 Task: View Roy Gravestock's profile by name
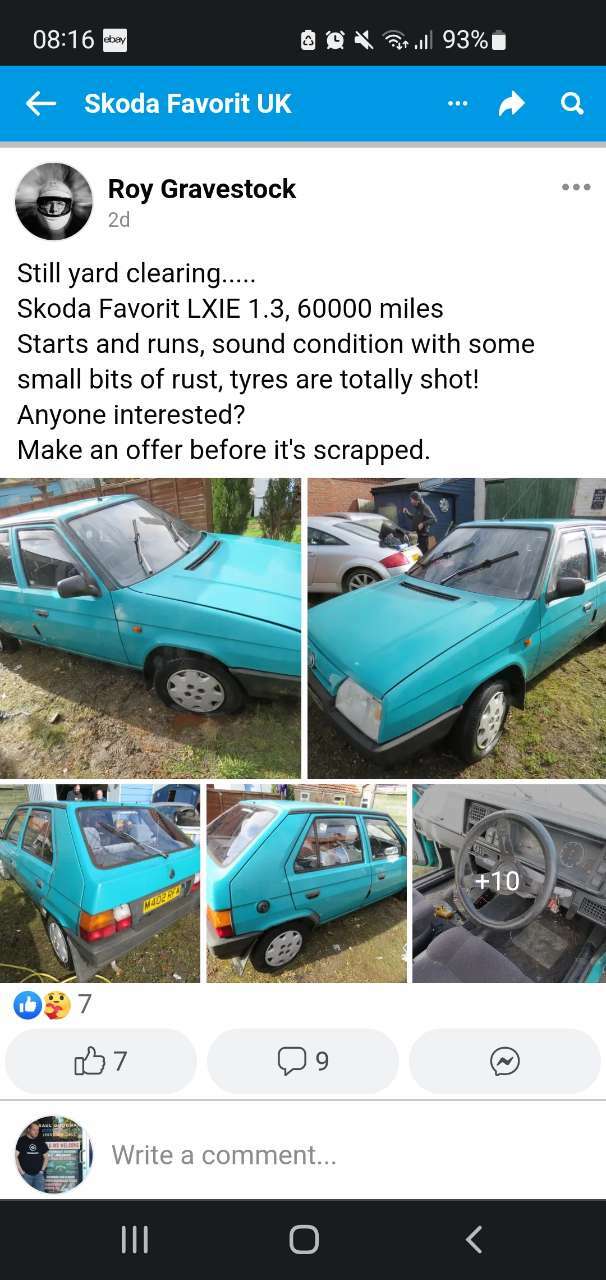(202, 188)
